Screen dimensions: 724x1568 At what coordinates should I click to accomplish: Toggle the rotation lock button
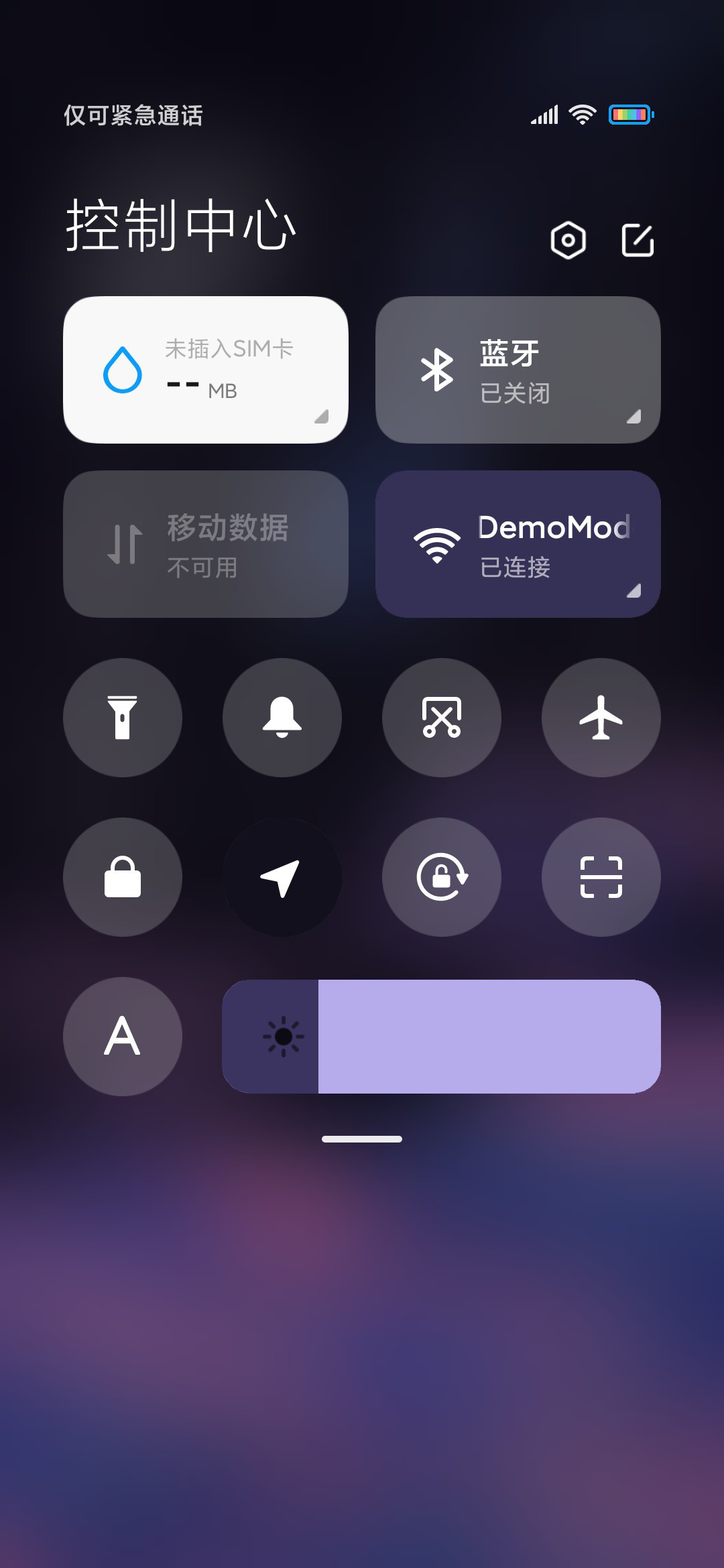pos(442,877)
